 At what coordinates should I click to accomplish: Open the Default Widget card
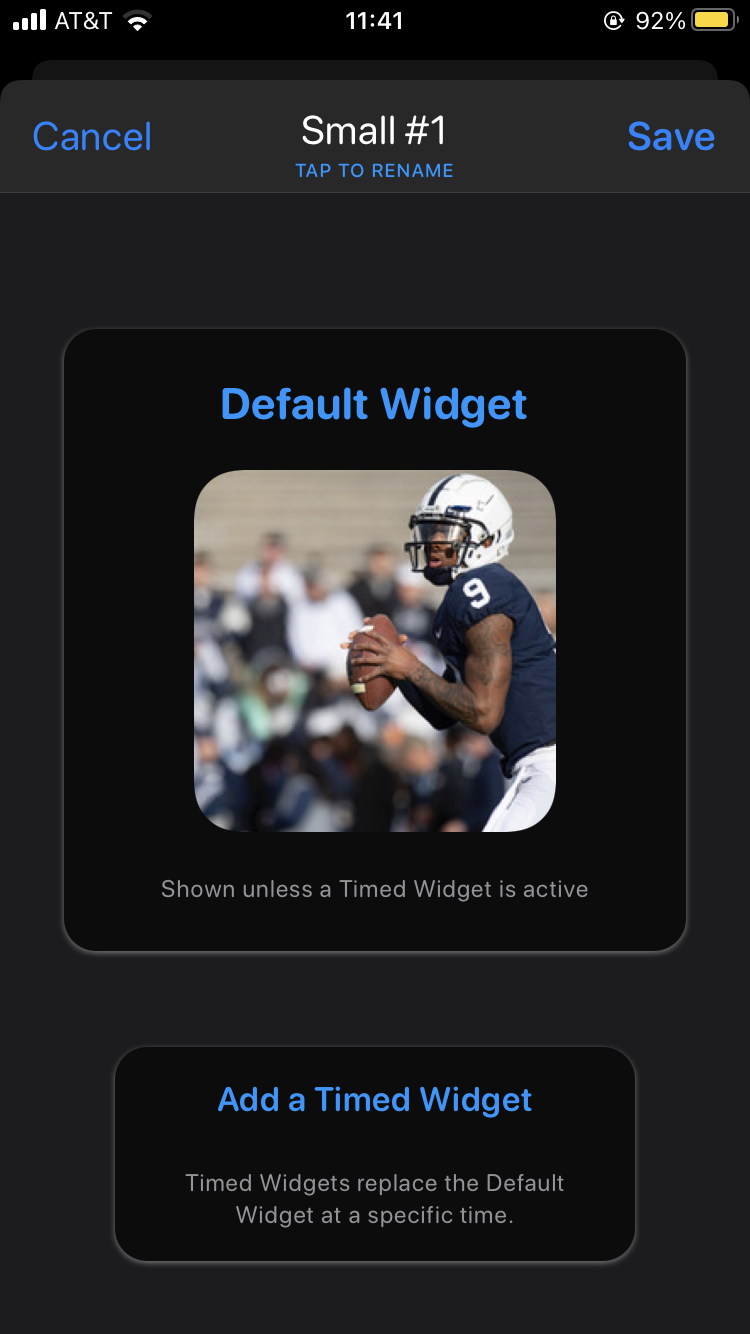375,640
